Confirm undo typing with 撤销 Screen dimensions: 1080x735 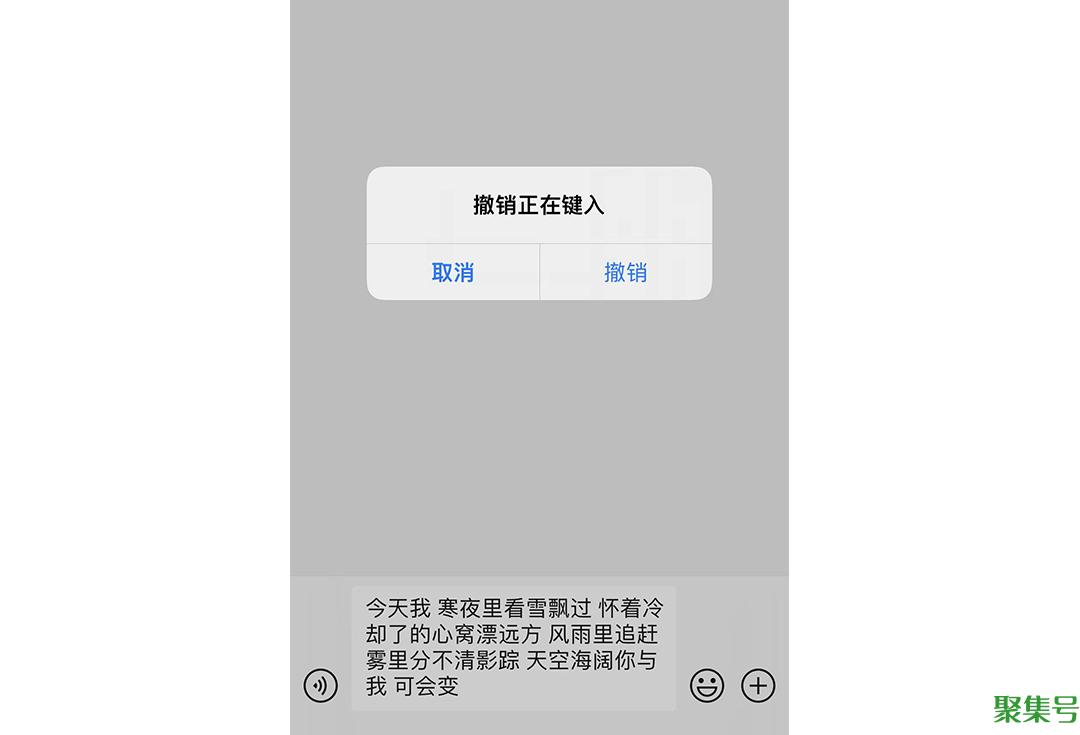625,272
